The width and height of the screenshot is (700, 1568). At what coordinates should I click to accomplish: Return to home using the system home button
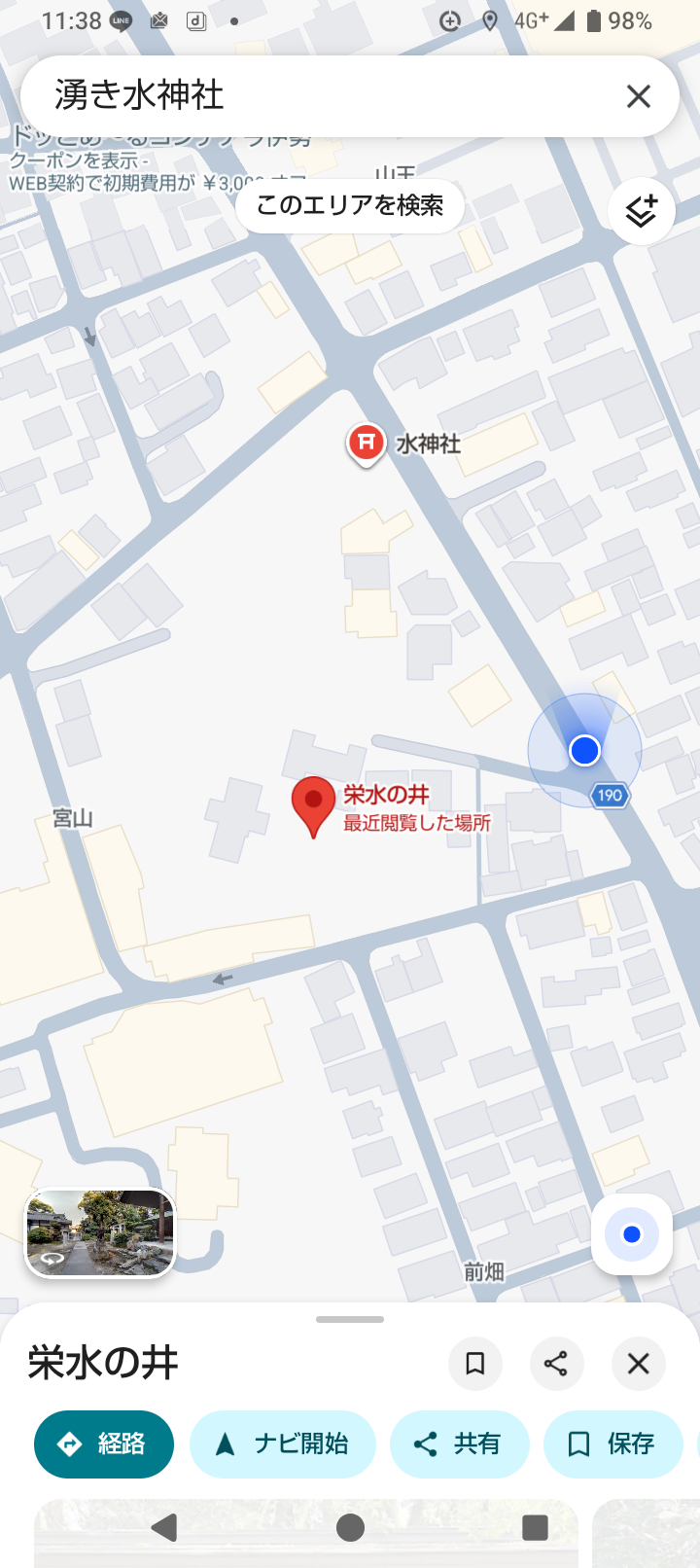tap(350, 1527)
